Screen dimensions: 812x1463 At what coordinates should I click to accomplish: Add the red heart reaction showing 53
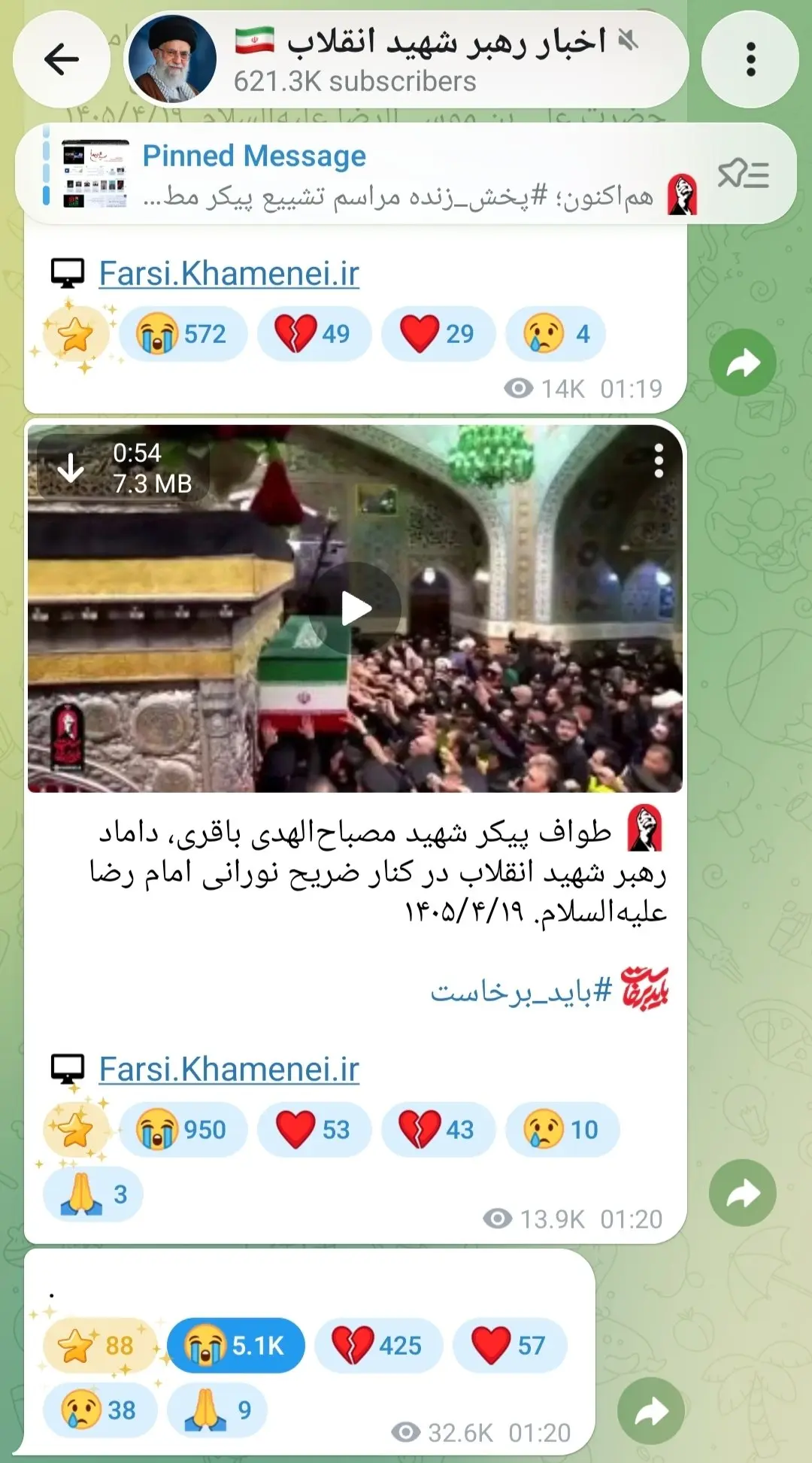click(x=314, y=1130)
